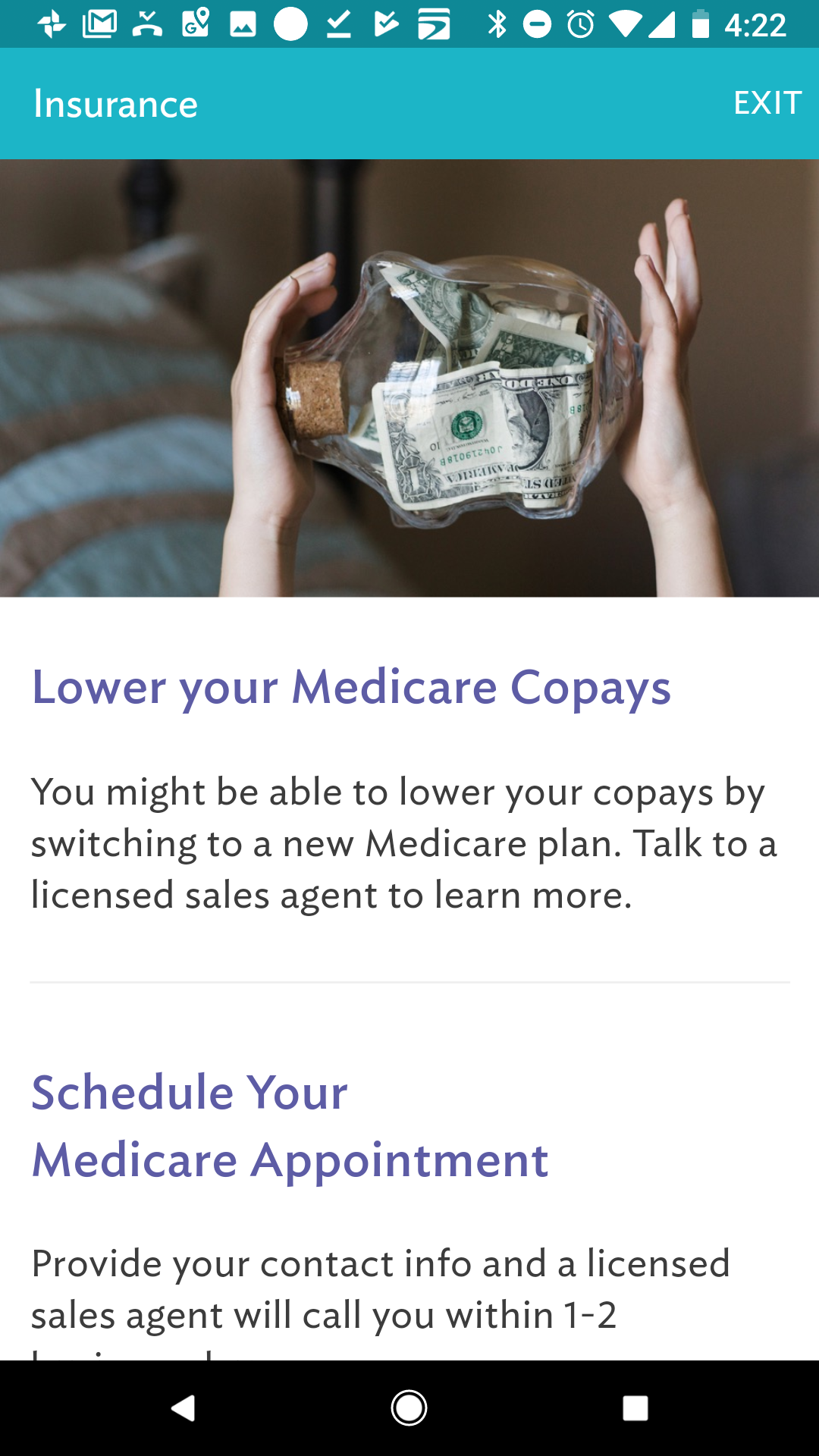Go back using the system back button

click(183, 1408)
